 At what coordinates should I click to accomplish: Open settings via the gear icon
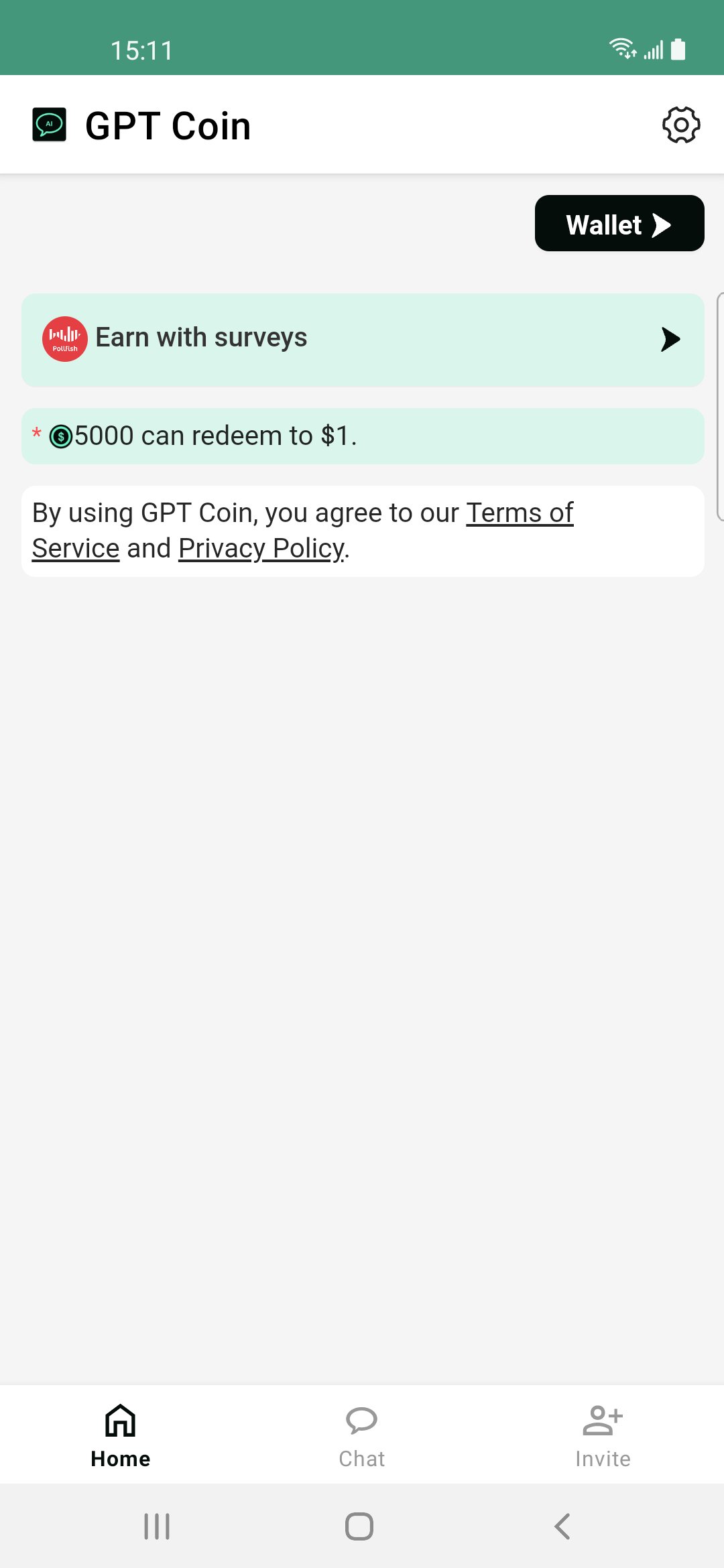coord(680,125)
